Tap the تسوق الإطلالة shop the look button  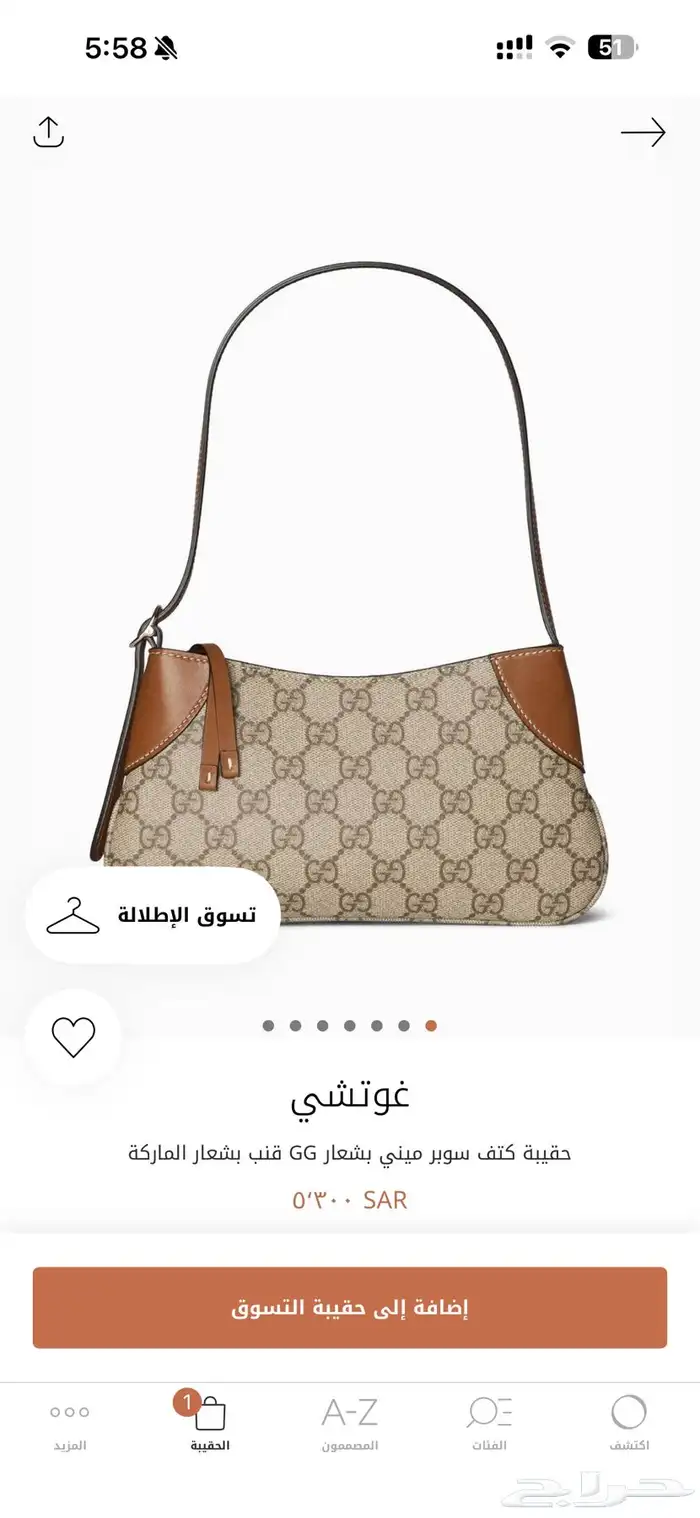152,915
